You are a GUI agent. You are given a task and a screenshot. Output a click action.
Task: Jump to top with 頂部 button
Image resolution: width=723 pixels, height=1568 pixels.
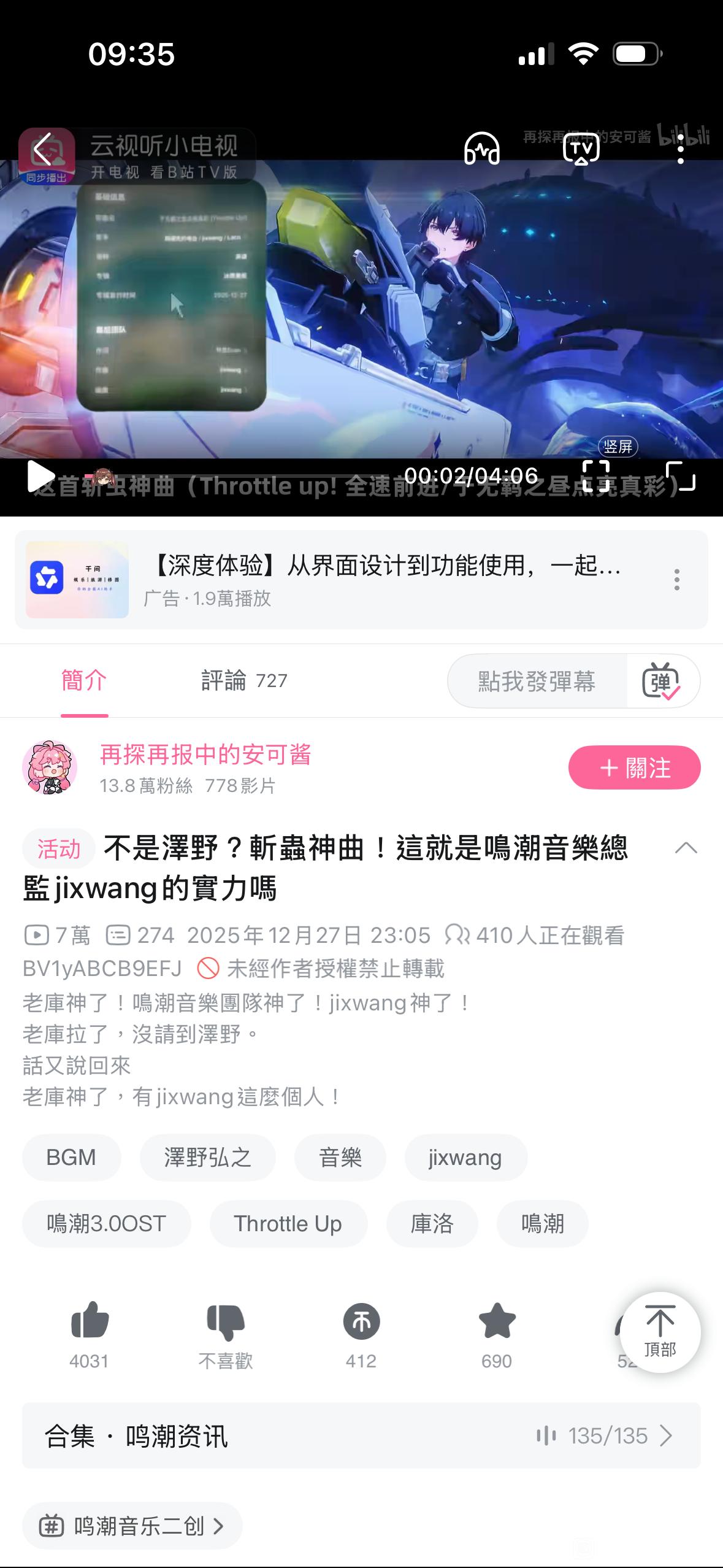660,1331
